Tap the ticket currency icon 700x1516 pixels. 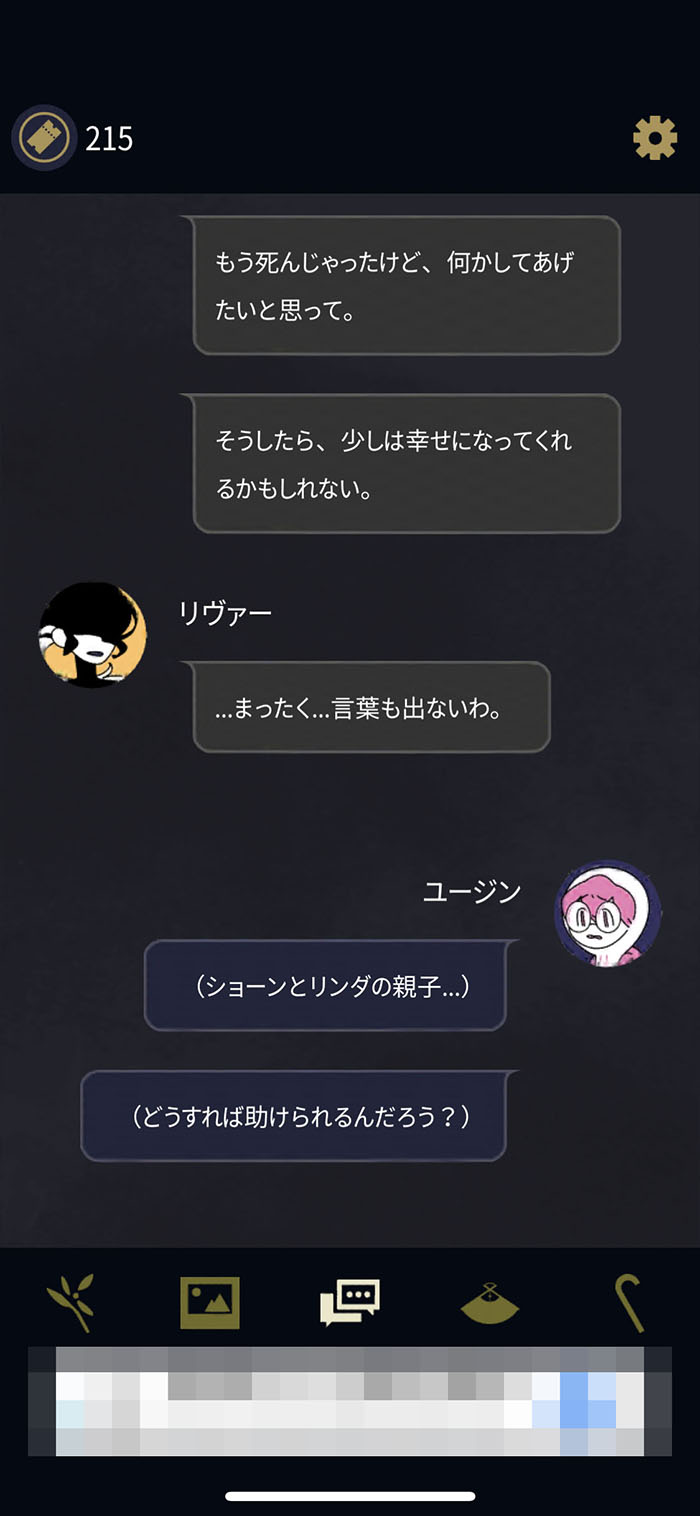pyautogui.click(x=44, y=138)
